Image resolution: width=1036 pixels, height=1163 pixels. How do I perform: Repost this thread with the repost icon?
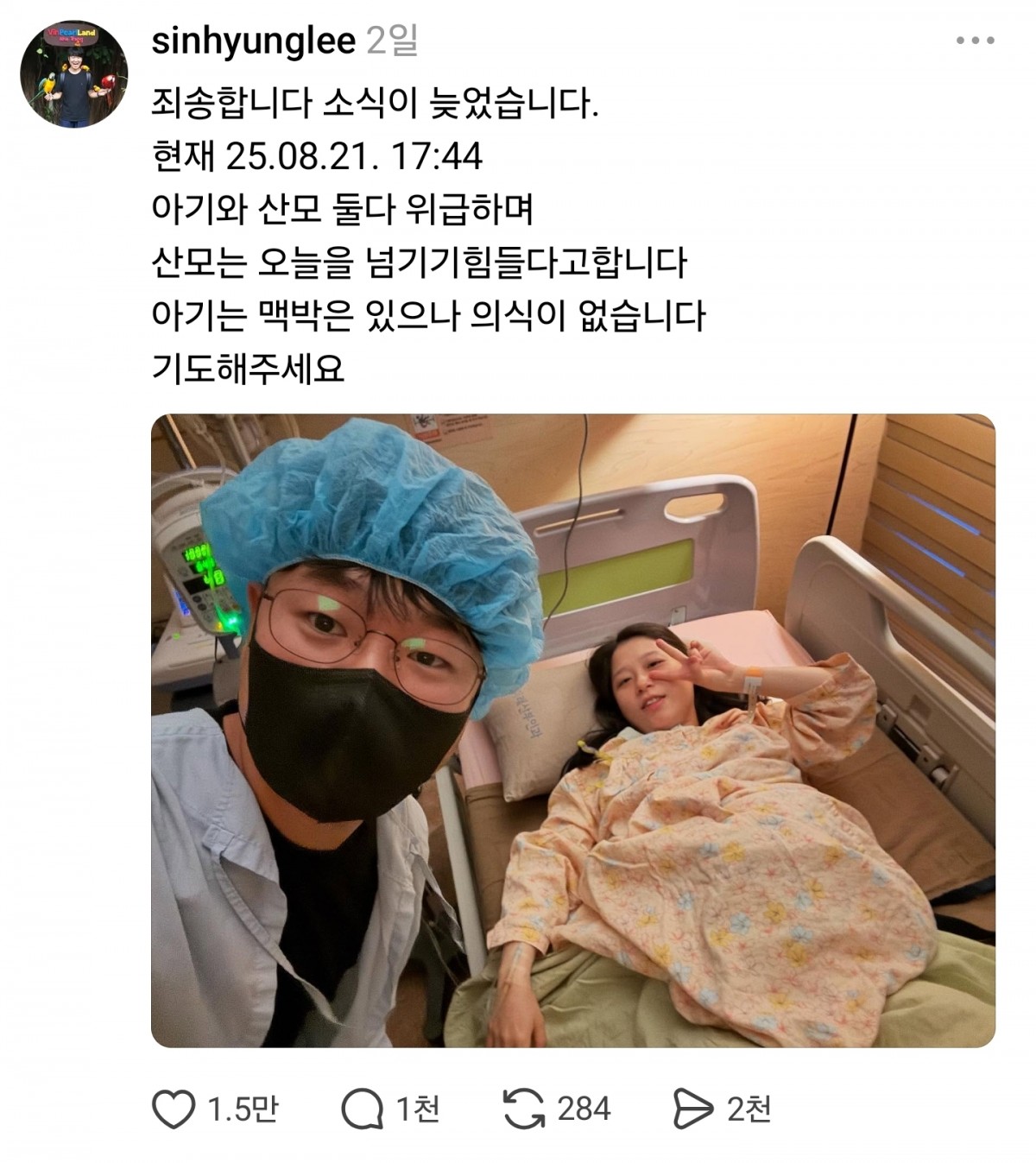click(523, 1109)
